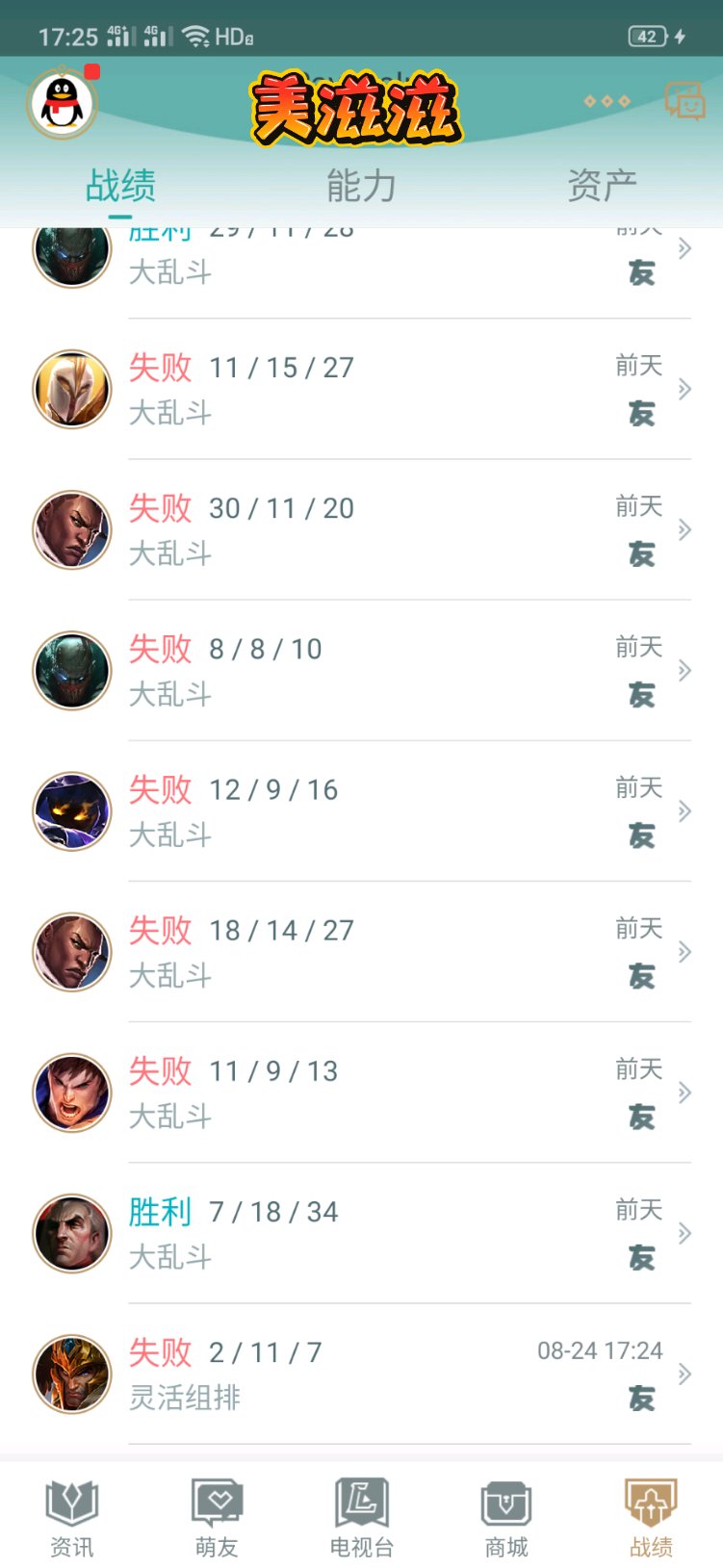Image resolution: width=723 pixels, height=1568 pixels.
Task: Switch to the 能力 tab
Action: click(361, 186)
